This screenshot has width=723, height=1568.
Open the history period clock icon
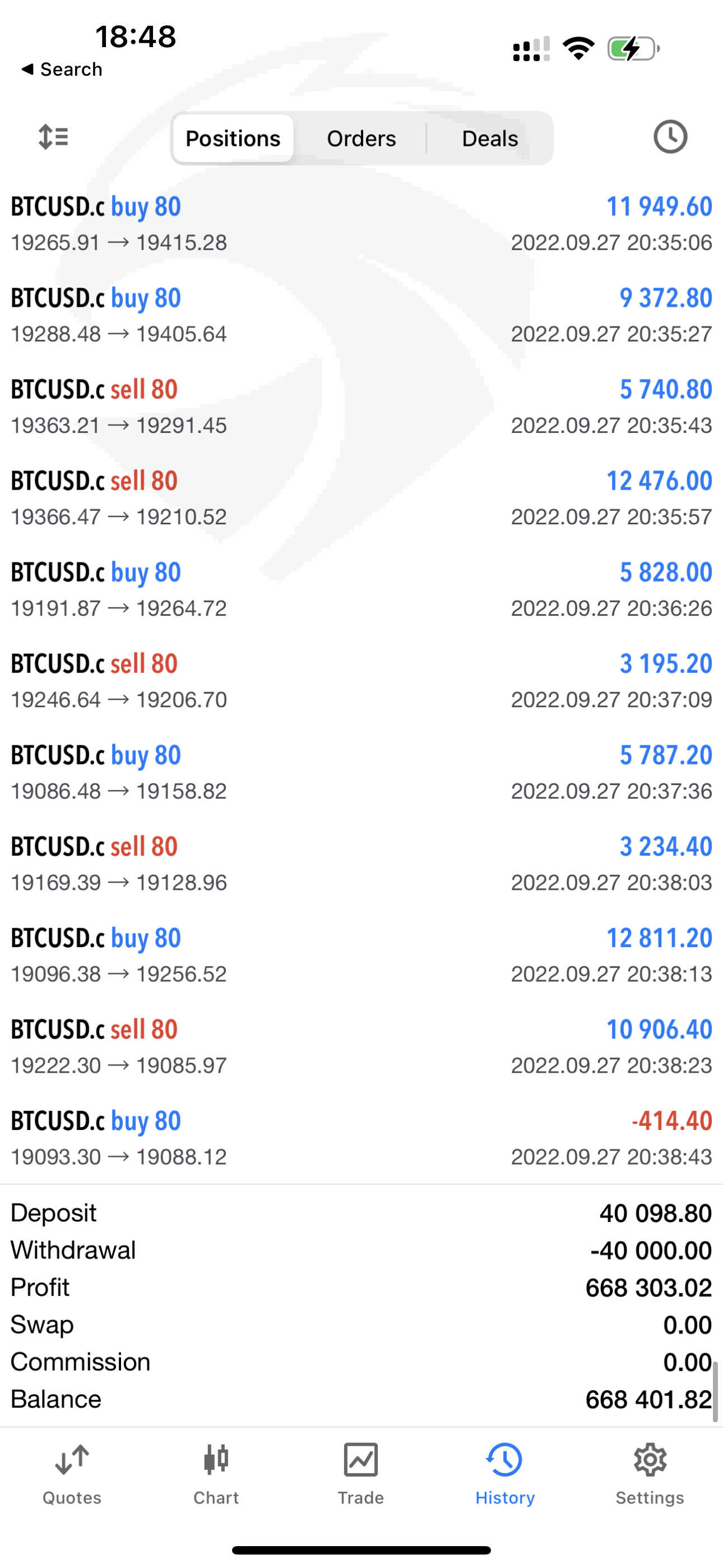pos(670,137)
